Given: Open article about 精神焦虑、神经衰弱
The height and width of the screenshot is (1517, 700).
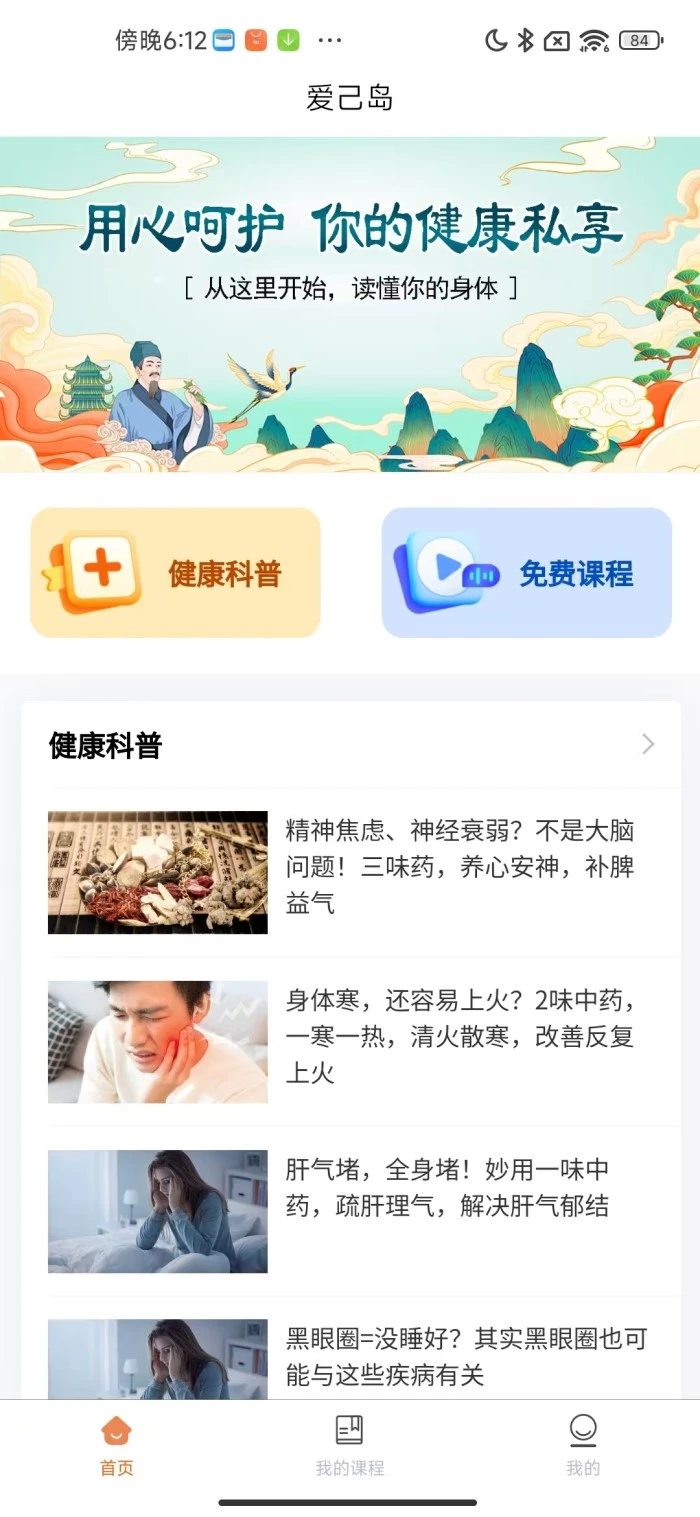Looking at the screenshot, I should tap(460, 867).
